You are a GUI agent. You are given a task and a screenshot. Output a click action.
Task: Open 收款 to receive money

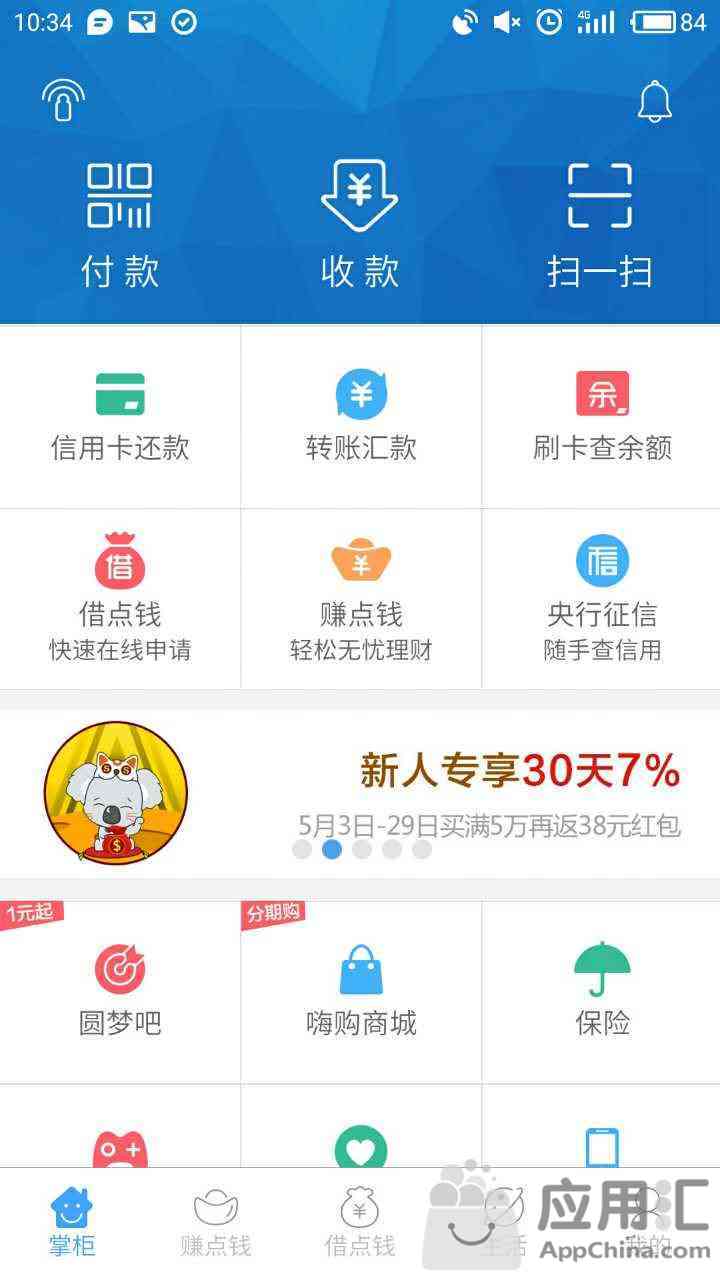pyautogui.click(x=360, y=226)
